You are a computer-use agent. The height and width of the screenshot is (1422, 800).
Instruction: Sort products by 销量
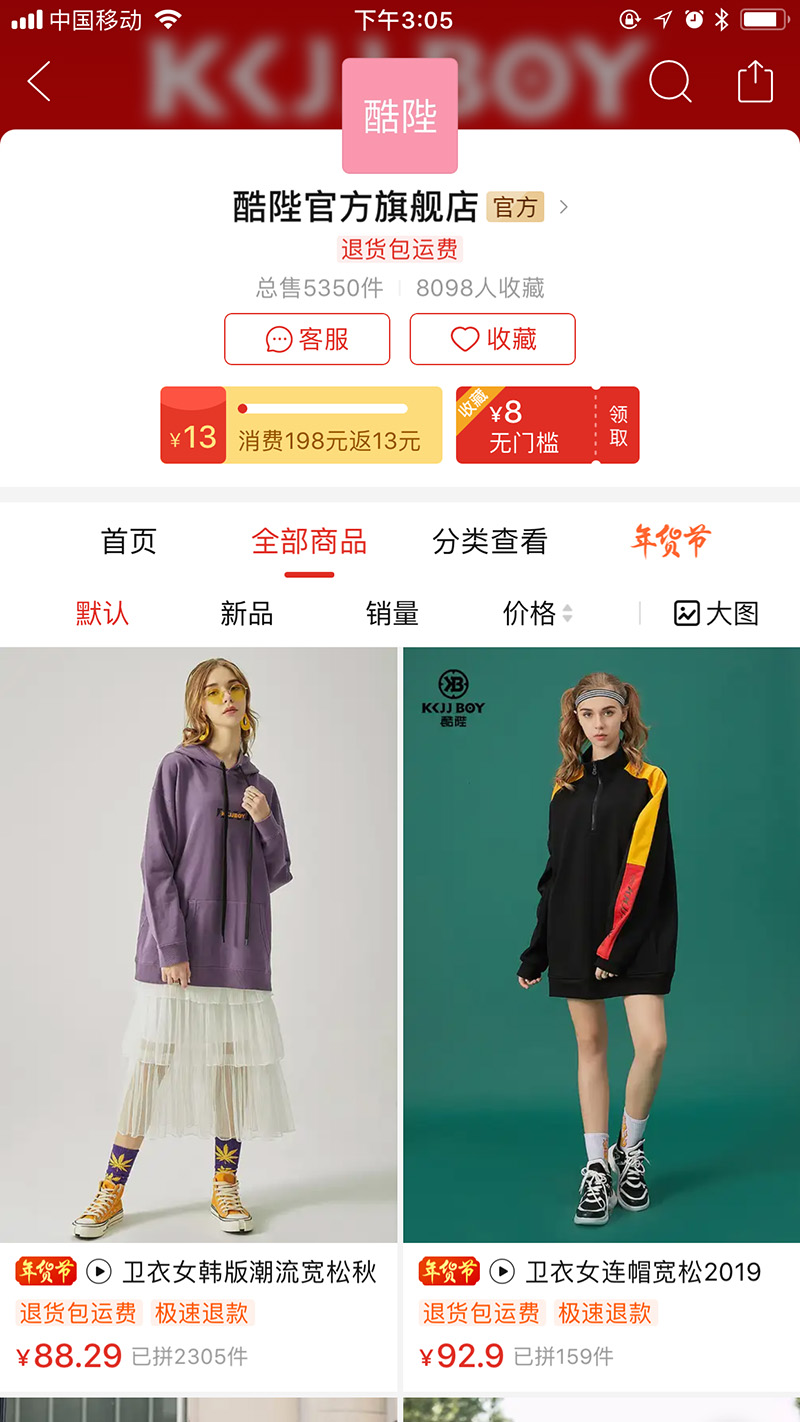392,613
